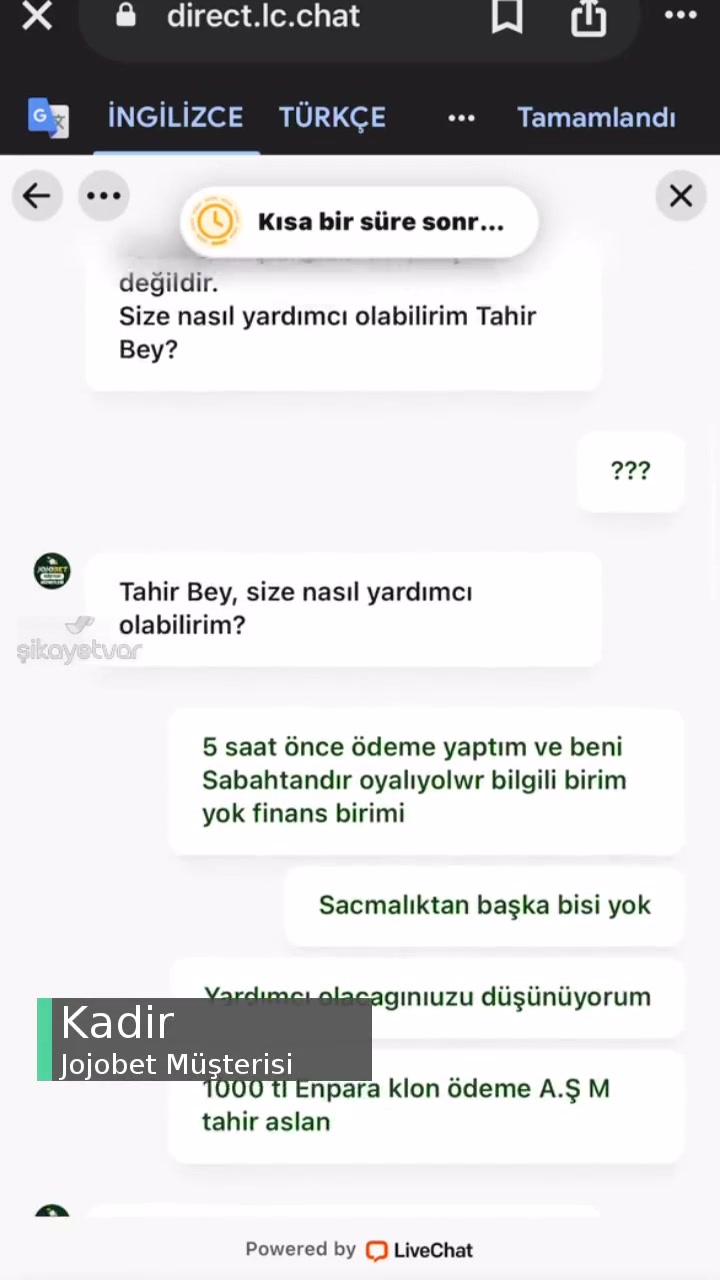Tap the bookmark icon in the browser bar
Image resolution: width=720 pixels, height=1280 pixels.
click(x=507, y=17)
